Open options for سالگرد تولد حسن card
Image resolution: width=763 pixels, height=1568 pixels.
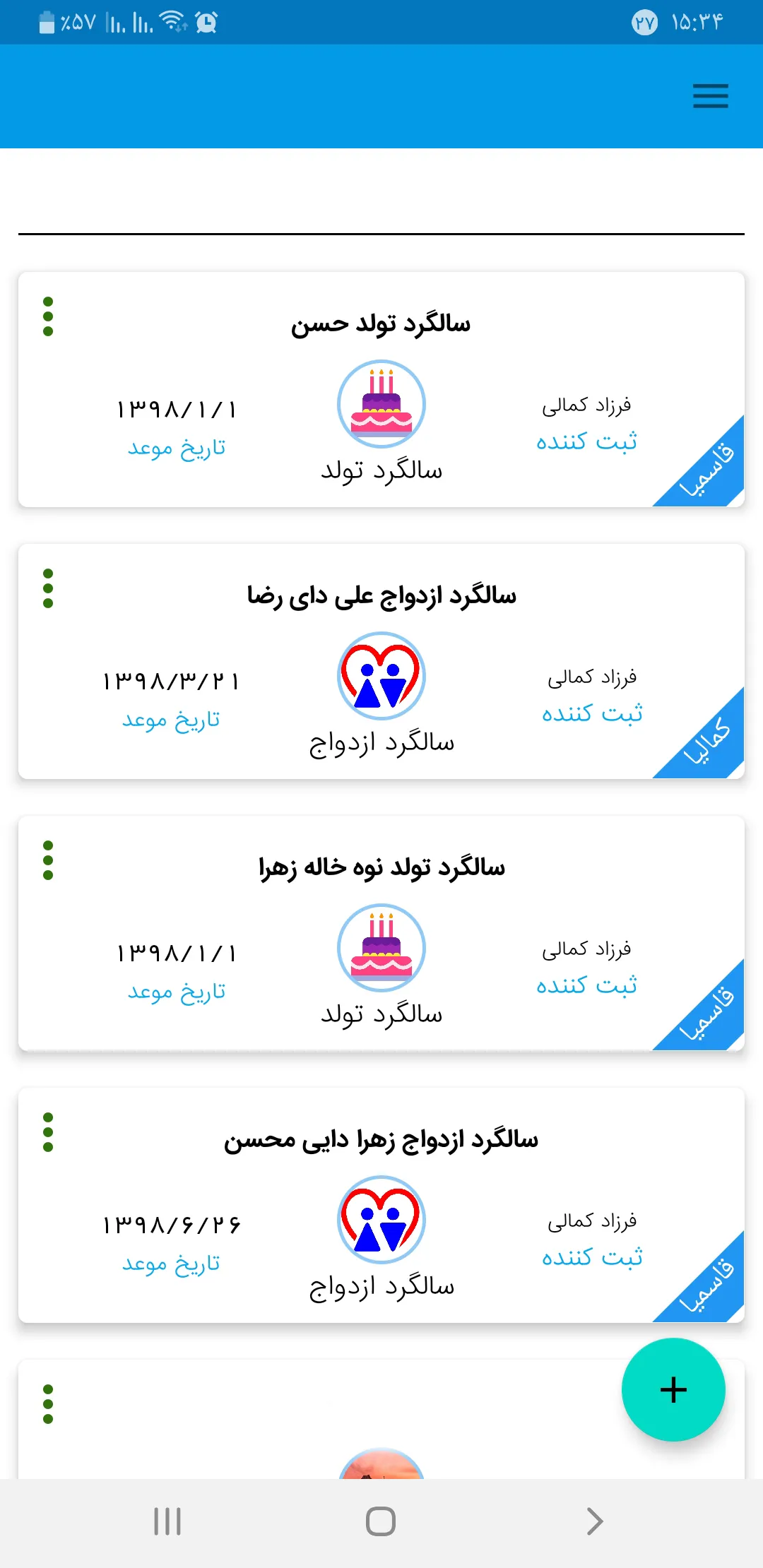pyautogui.click(x=48, y=316)
